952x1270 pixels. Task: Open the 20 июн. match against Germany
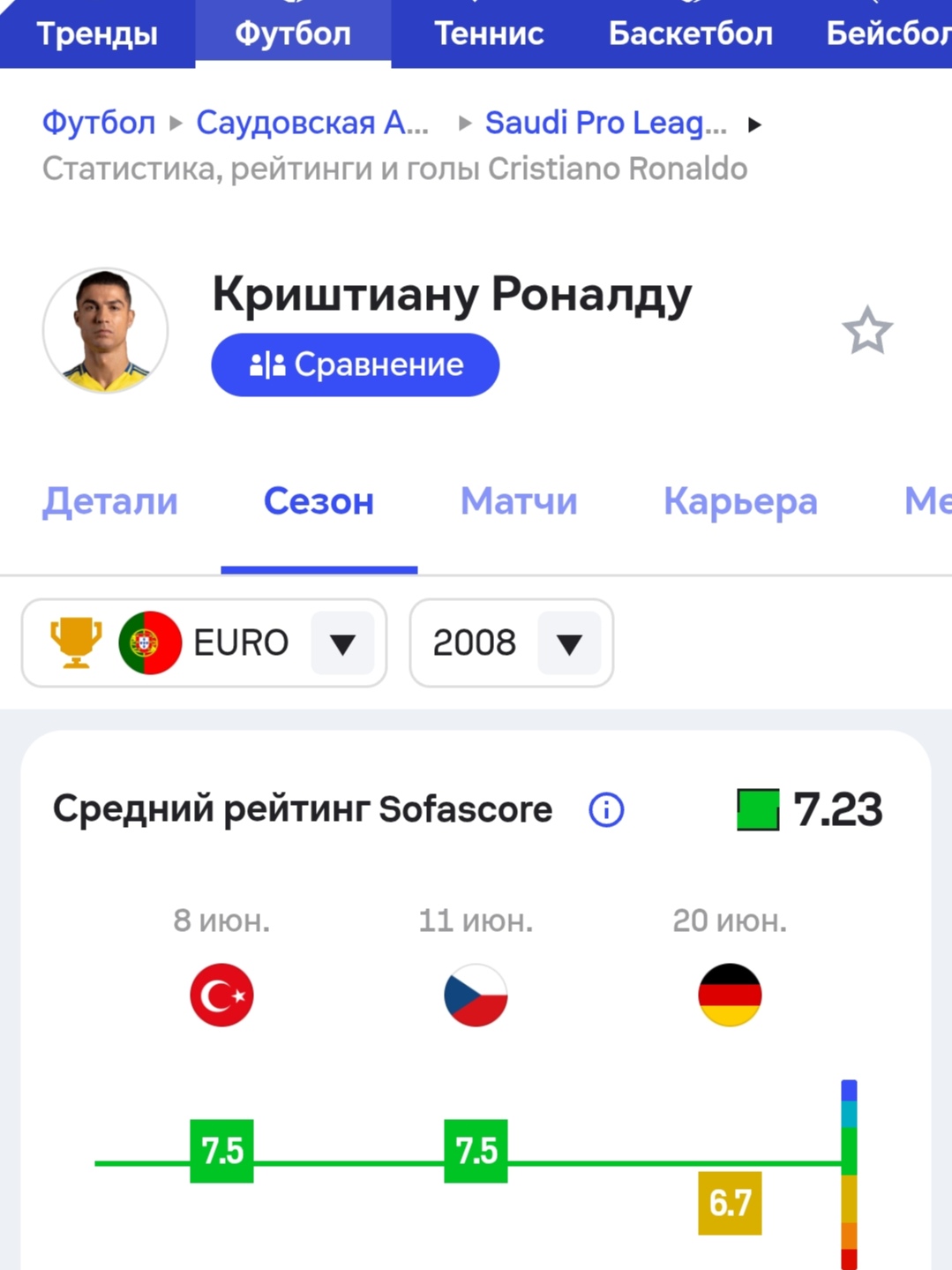[x=730, y=995]
